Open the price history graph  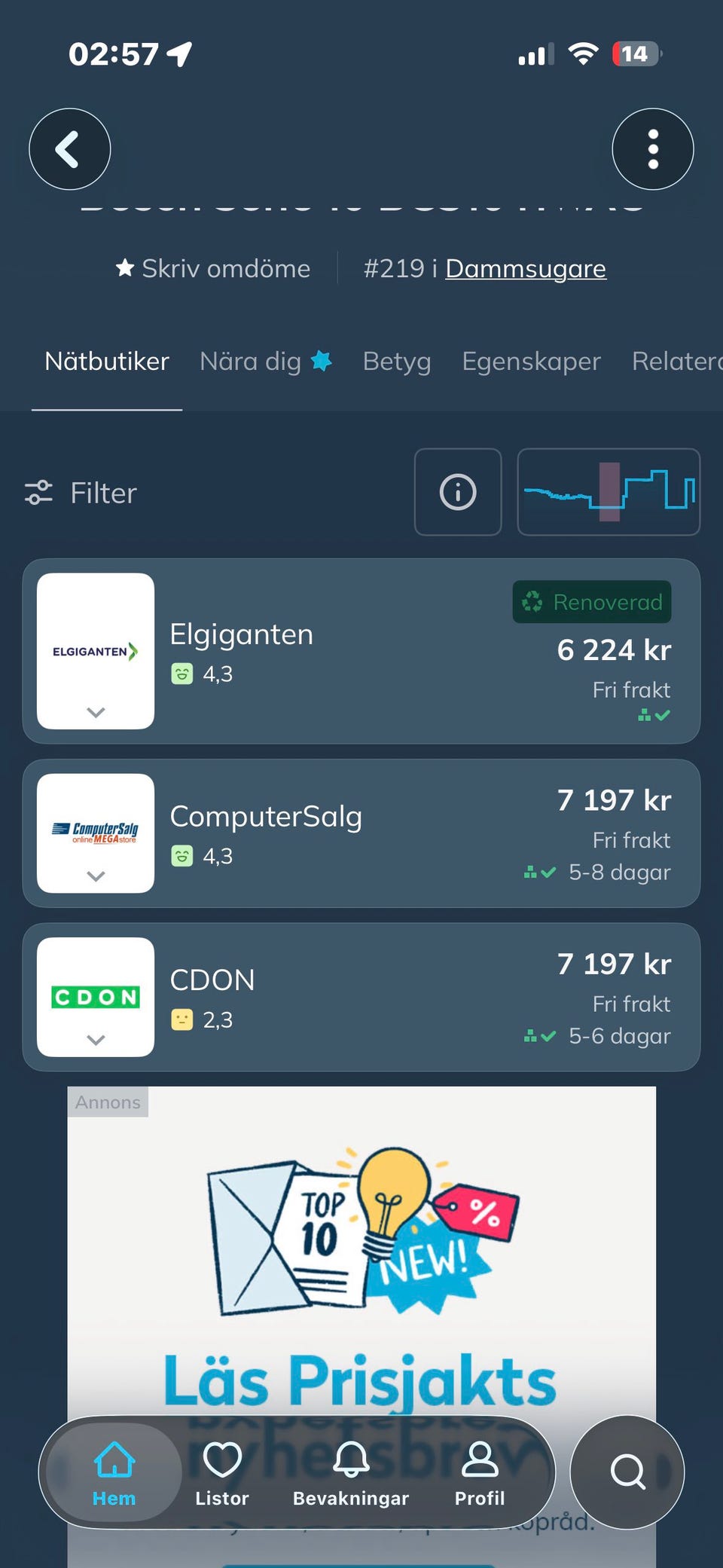pos(609,492)
